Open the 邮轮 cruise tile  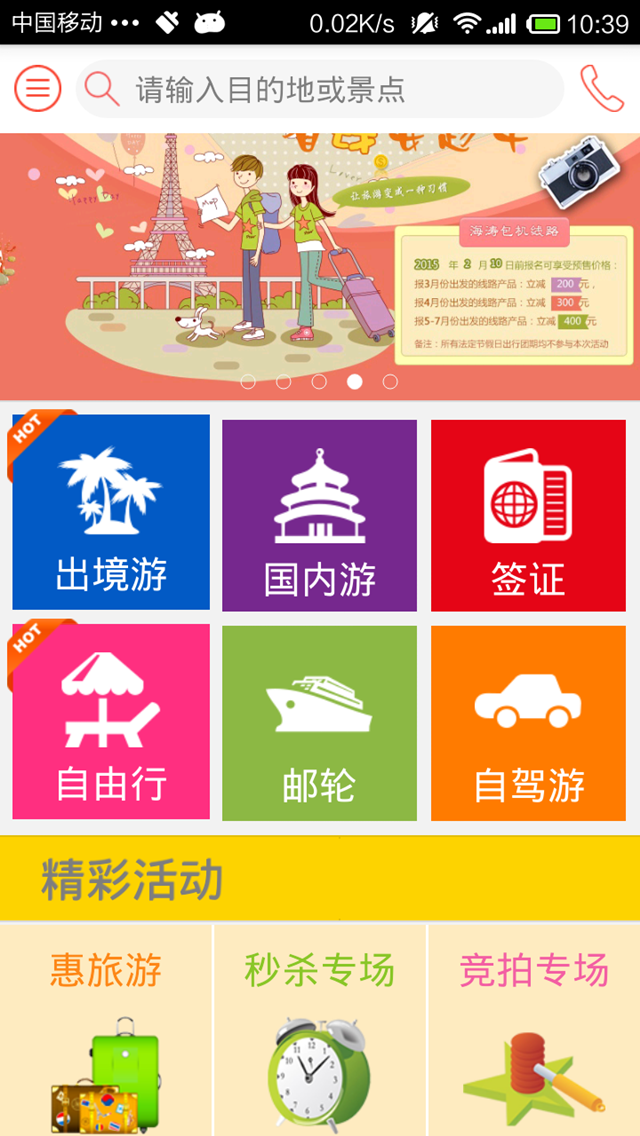tap(319, 722)
